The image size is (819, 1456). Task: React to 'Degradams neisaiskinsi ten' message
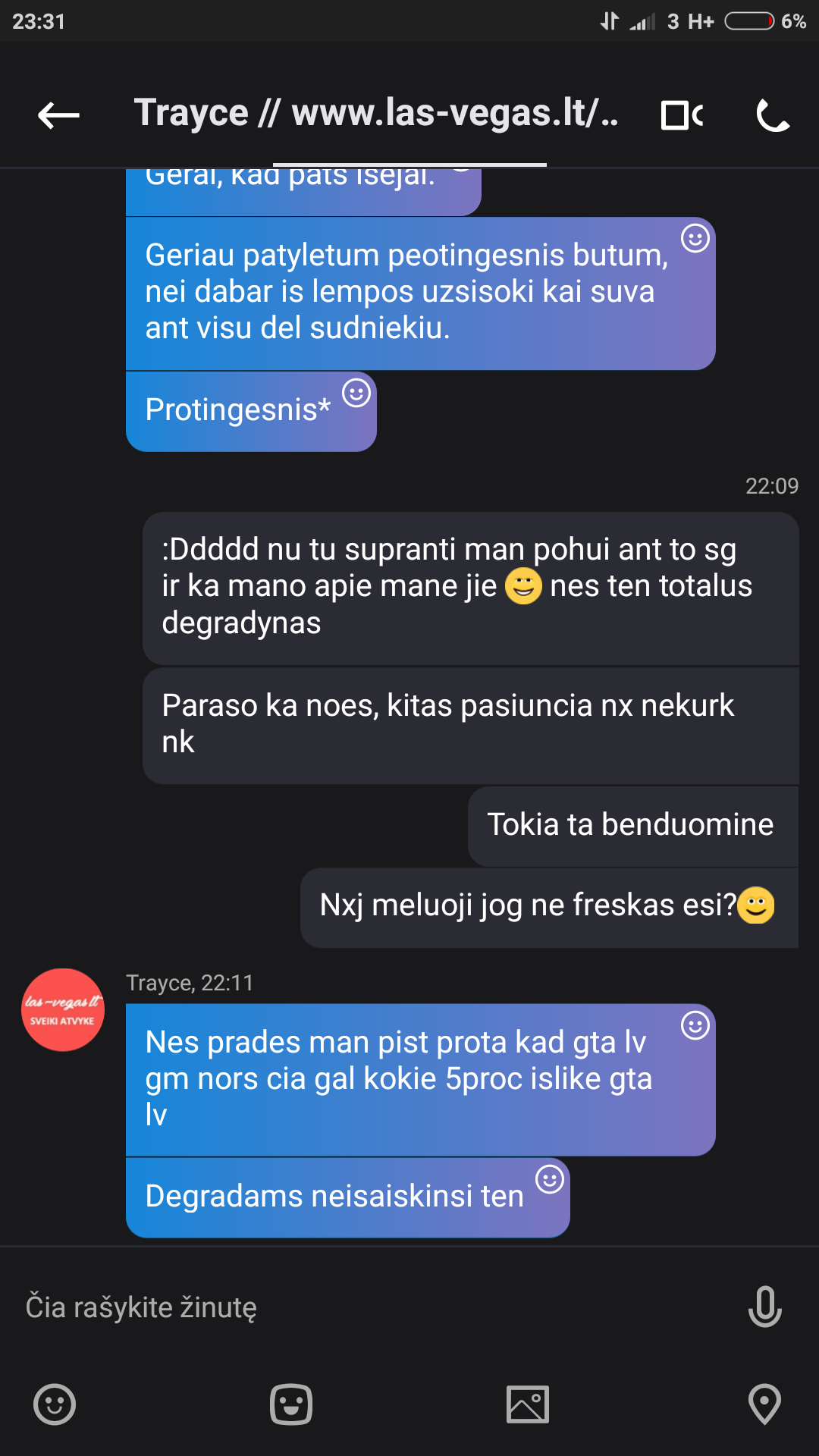(x=550, y=1179)
